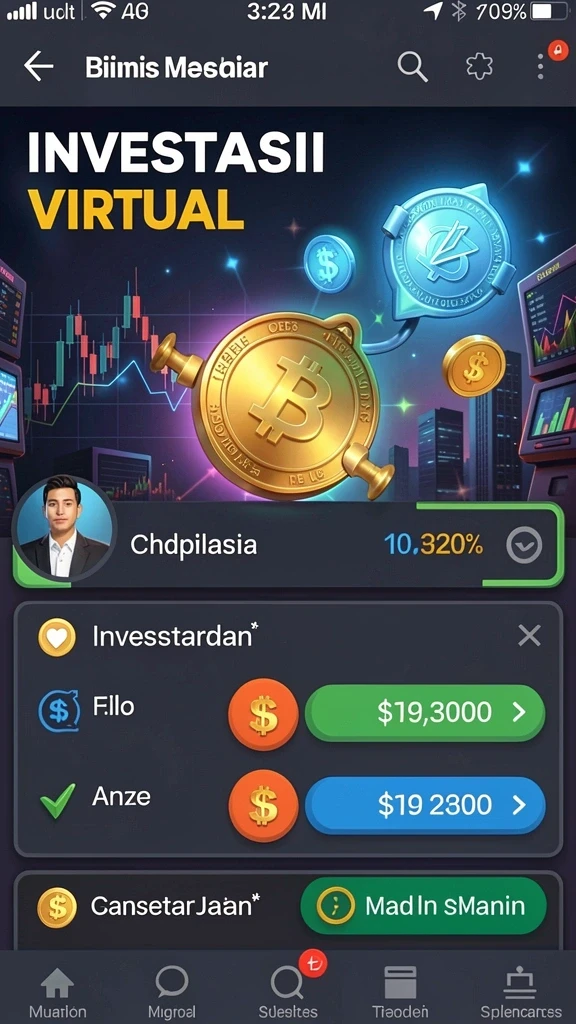Expand the Chdpilasia chevron circle

point(524,545)
